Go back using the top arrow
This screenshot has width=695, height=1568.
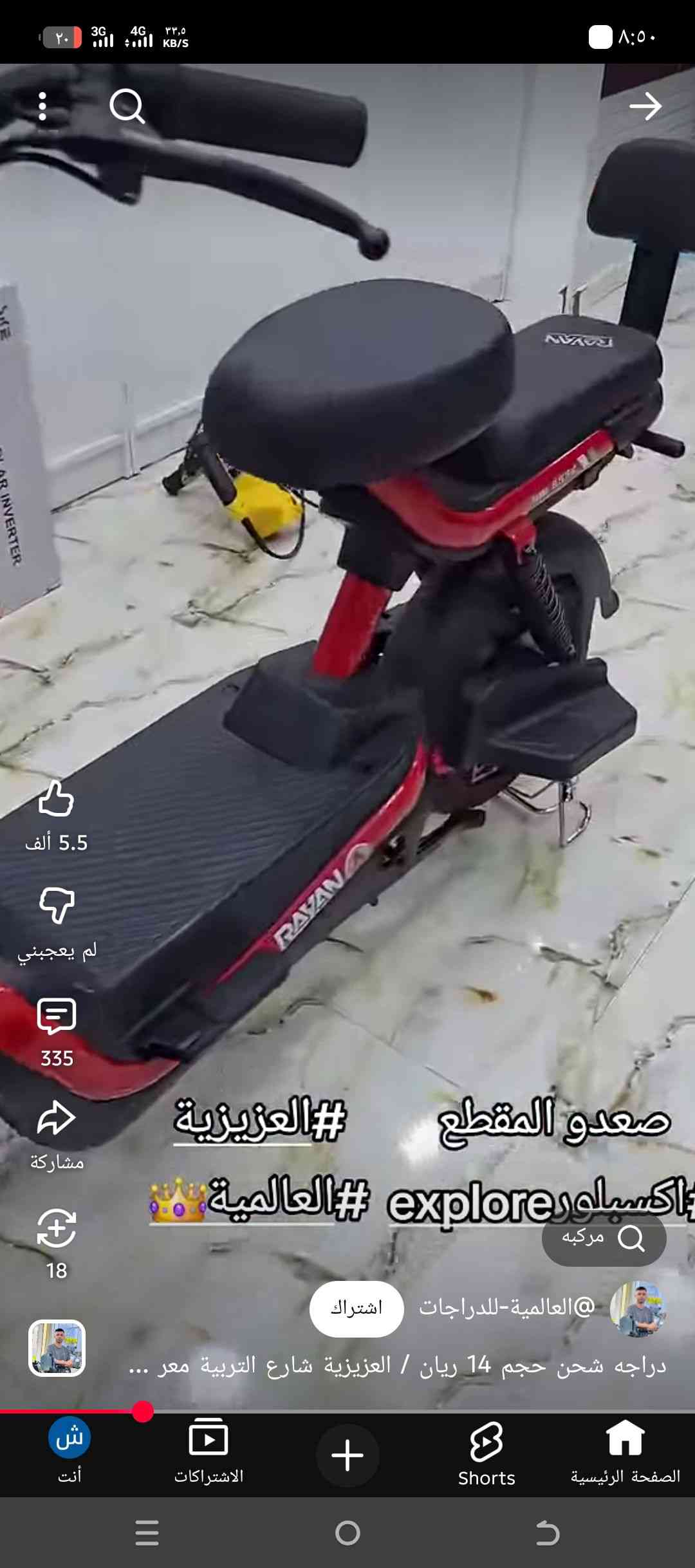645,106
